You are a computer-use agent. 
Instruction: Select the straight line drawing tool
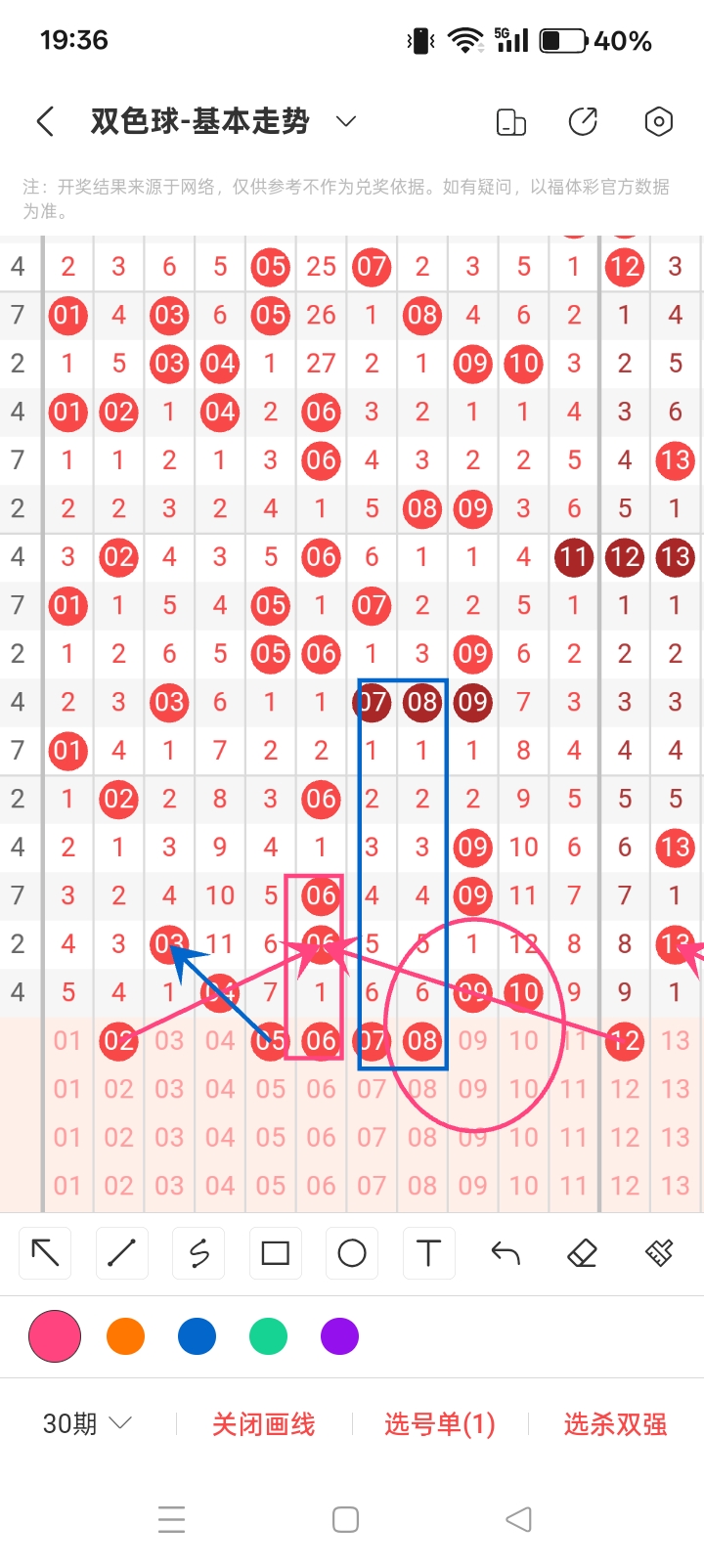click(121, 1252)
